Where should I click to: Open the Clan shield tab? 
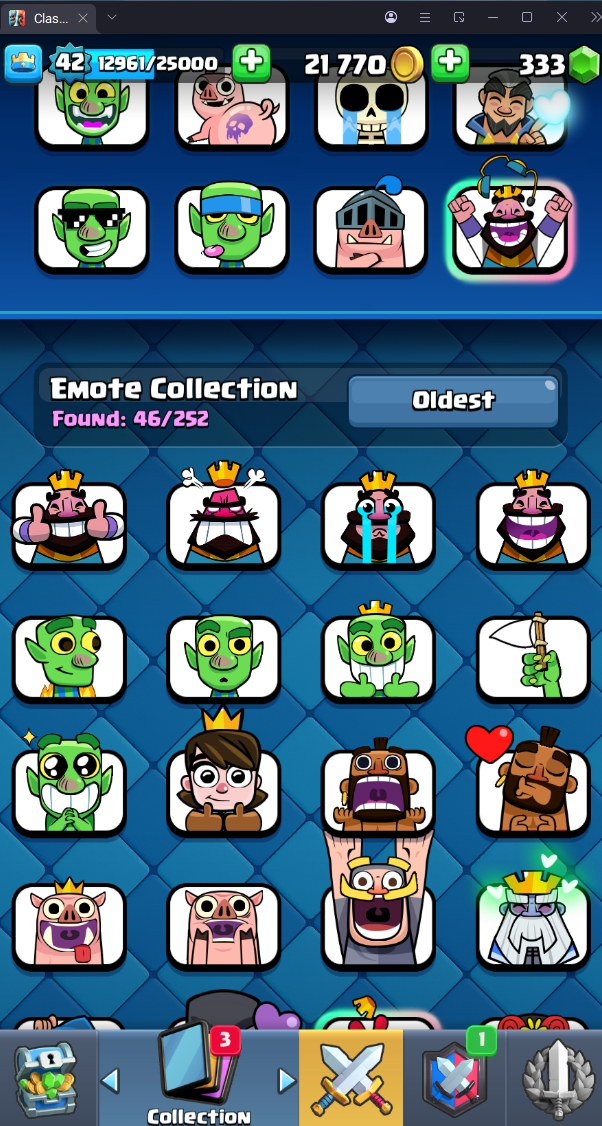pos(454,1080)
